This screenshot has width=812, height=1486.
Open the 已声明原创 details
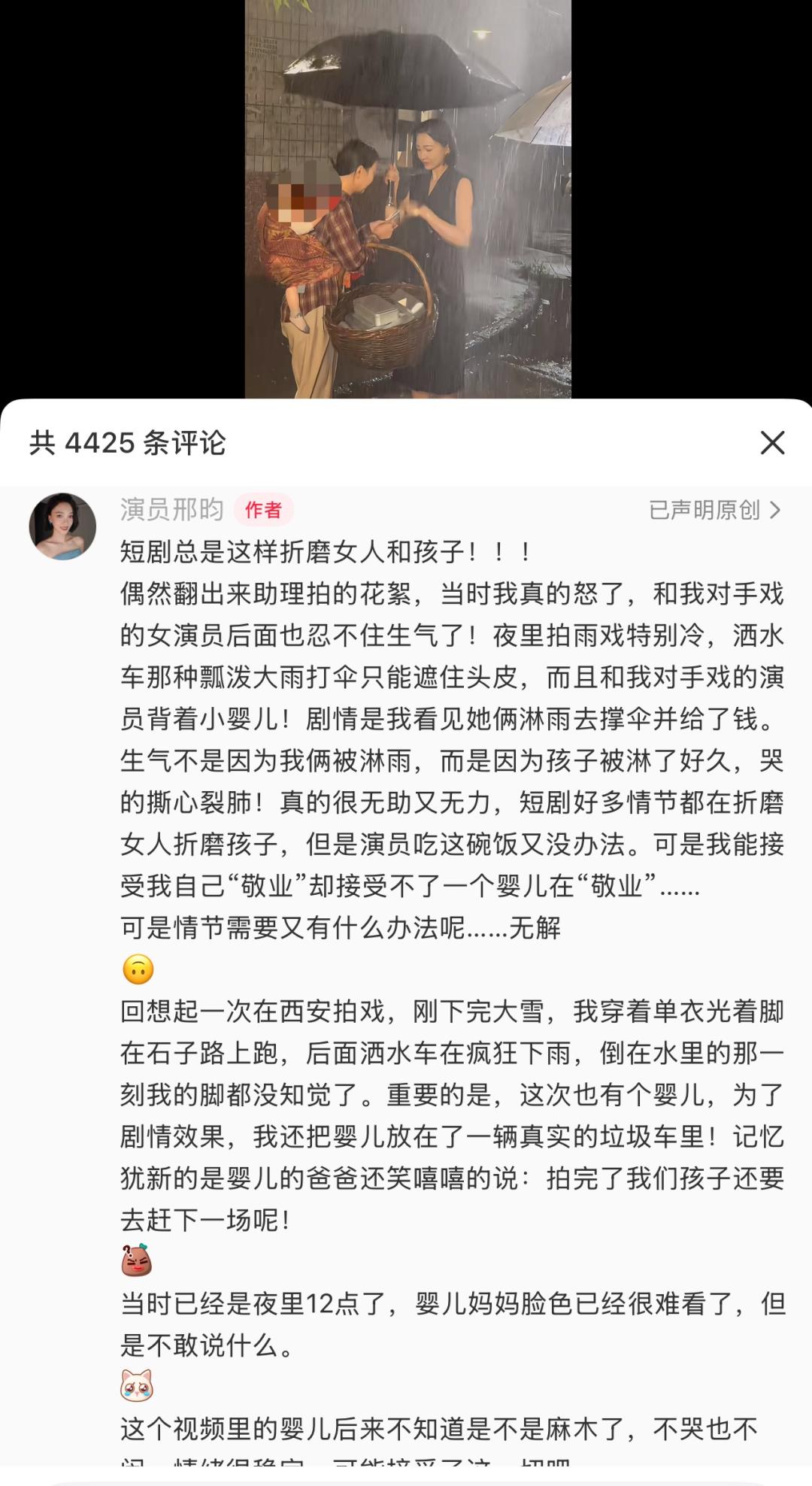pos(714,511)
